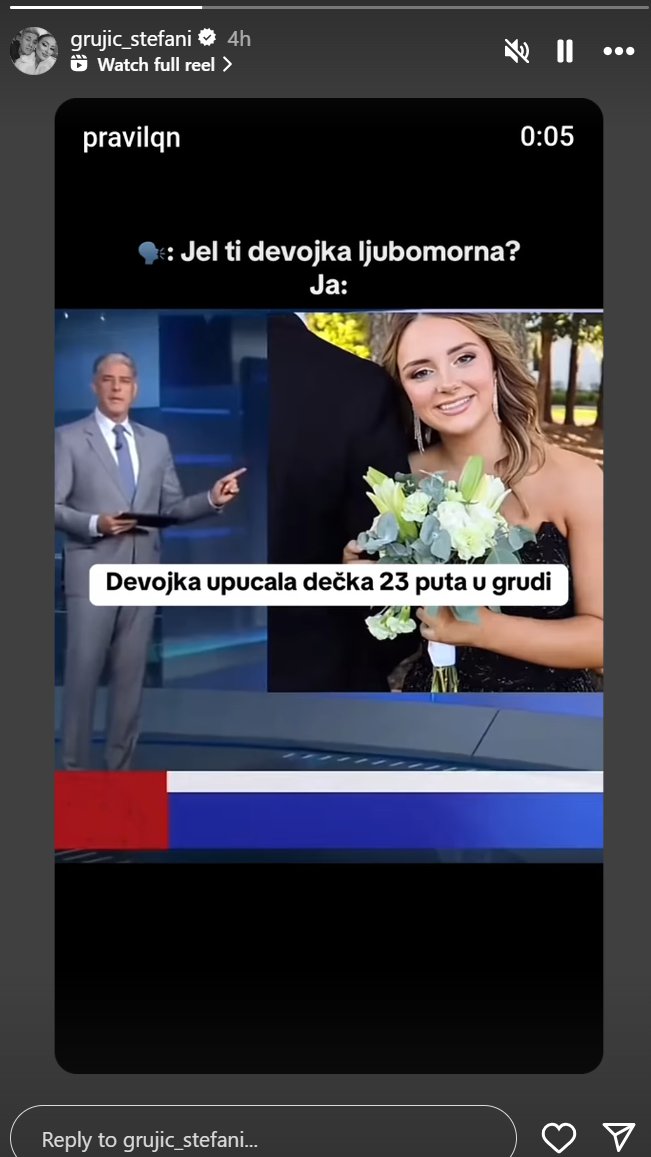This screenshot has width=651, height=1157.
Task: Like this story with the heart
Action: point(558,1137)
